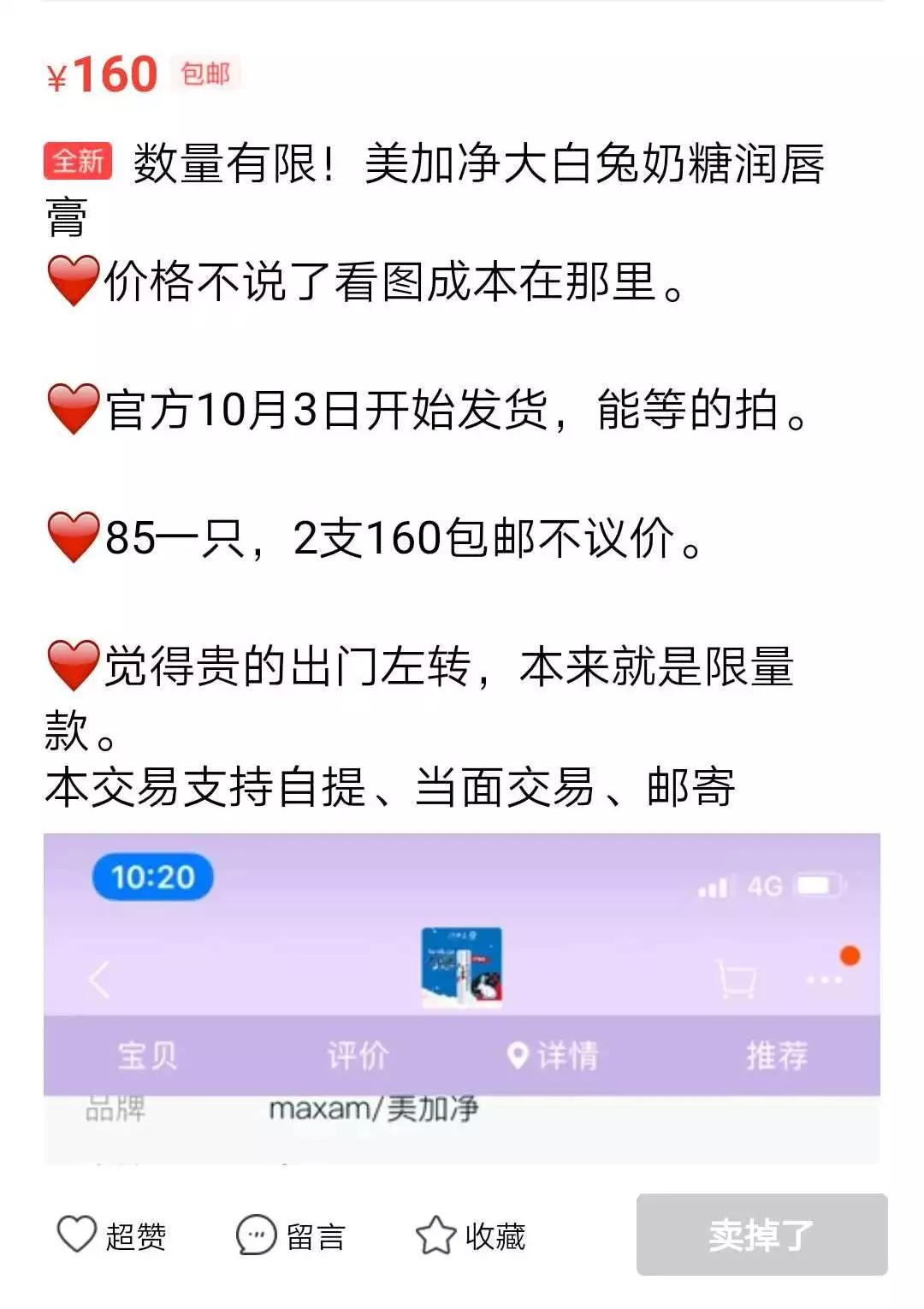Open the "..." more options icon

824,980
